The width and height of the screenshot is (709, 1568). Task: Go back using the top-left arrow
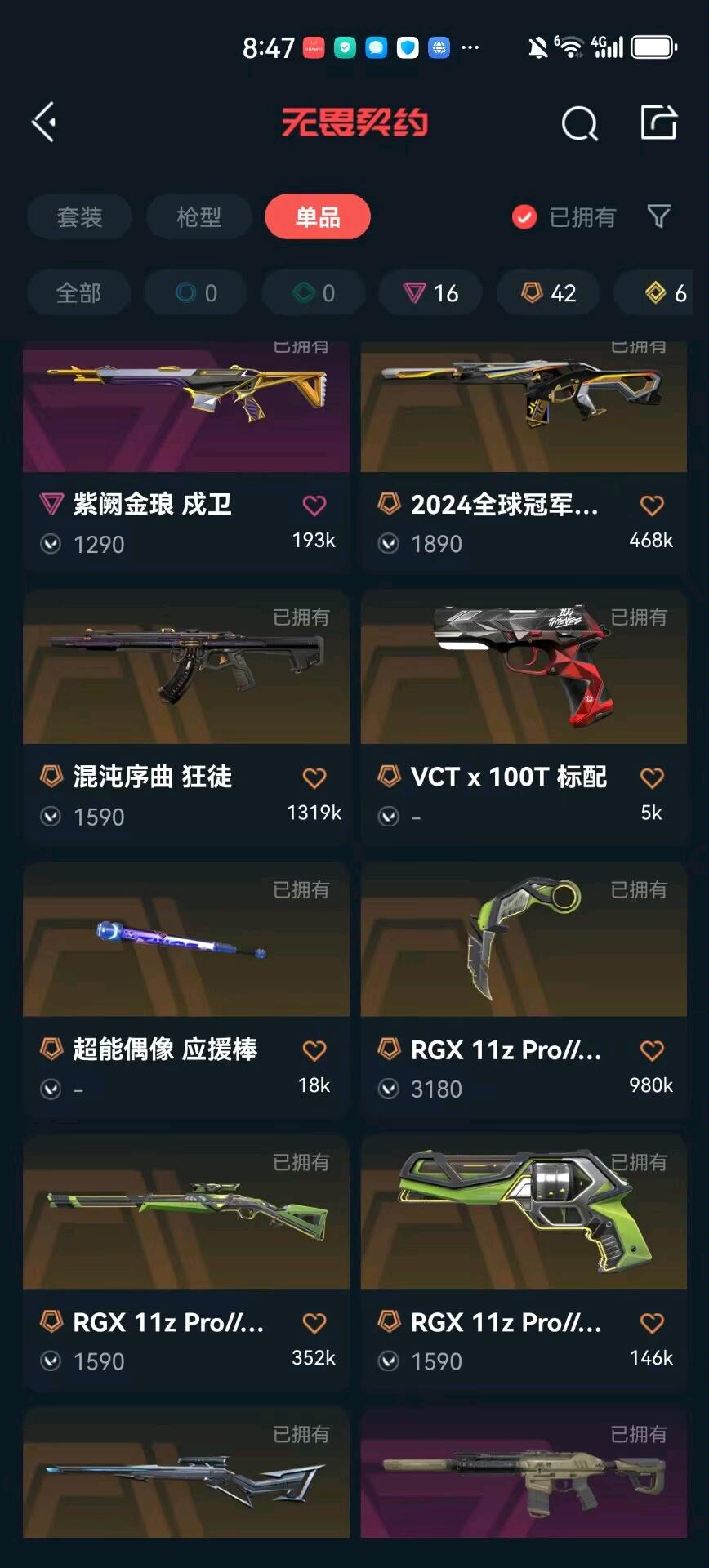[44, 122]
